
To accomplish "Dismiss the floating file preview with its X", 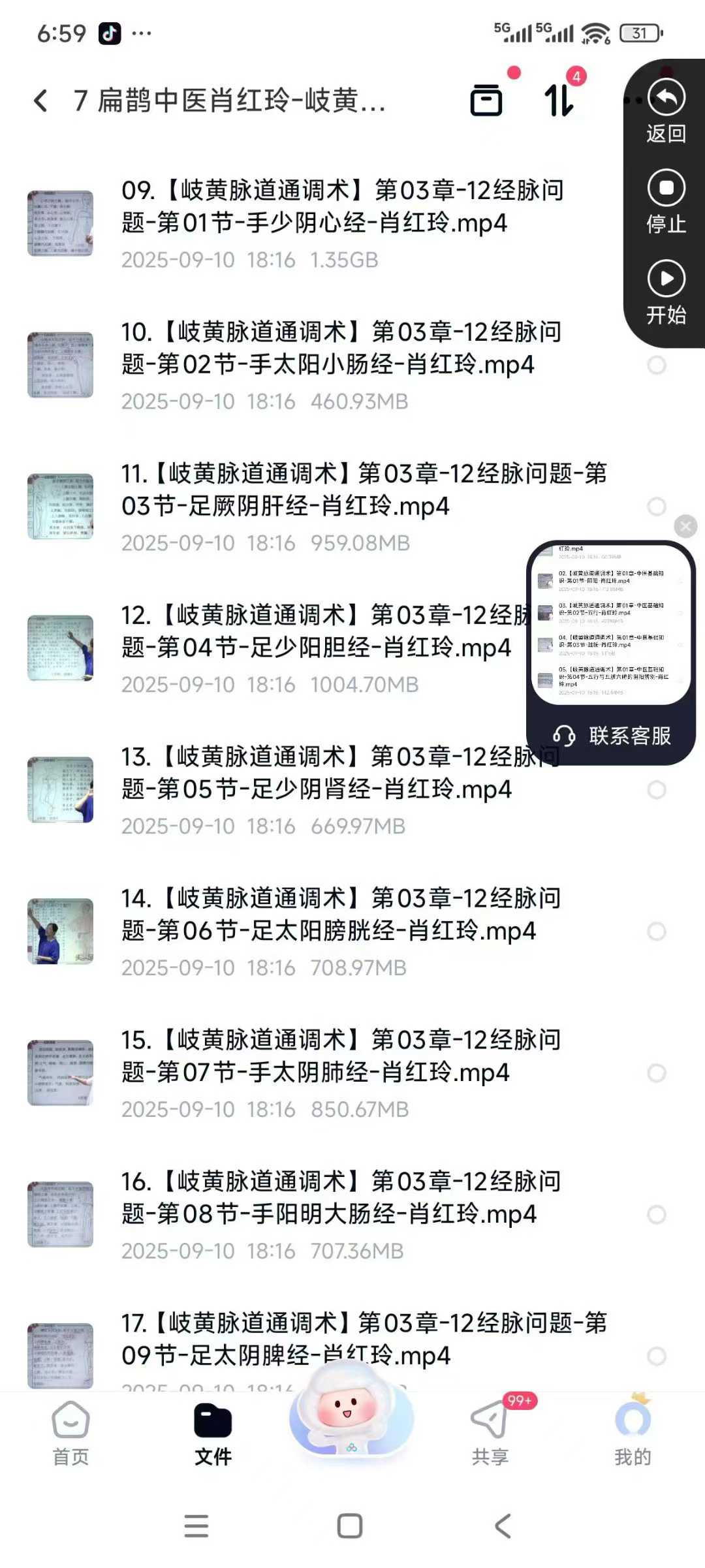I will tap(686, 526).
